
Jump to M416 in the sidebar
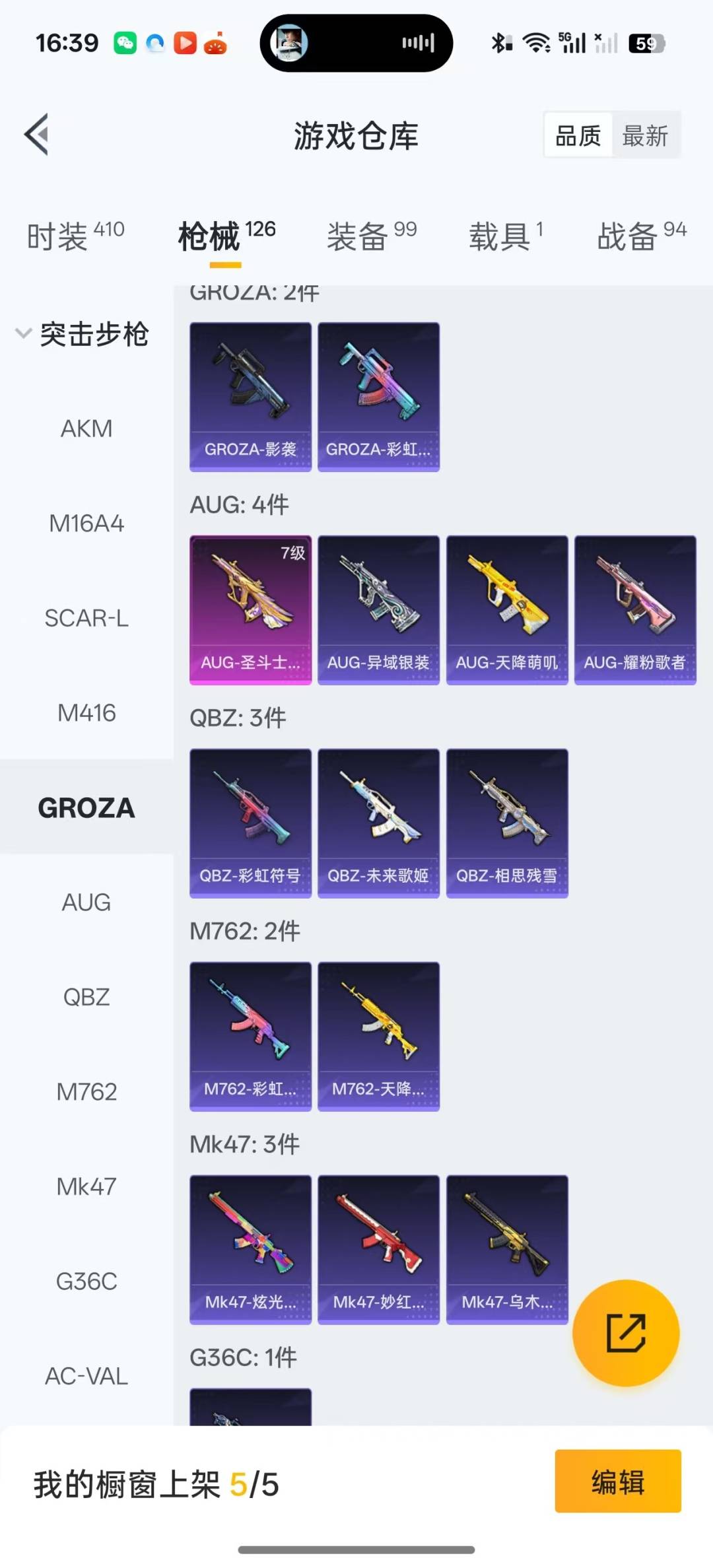click(x=86, y=713)
